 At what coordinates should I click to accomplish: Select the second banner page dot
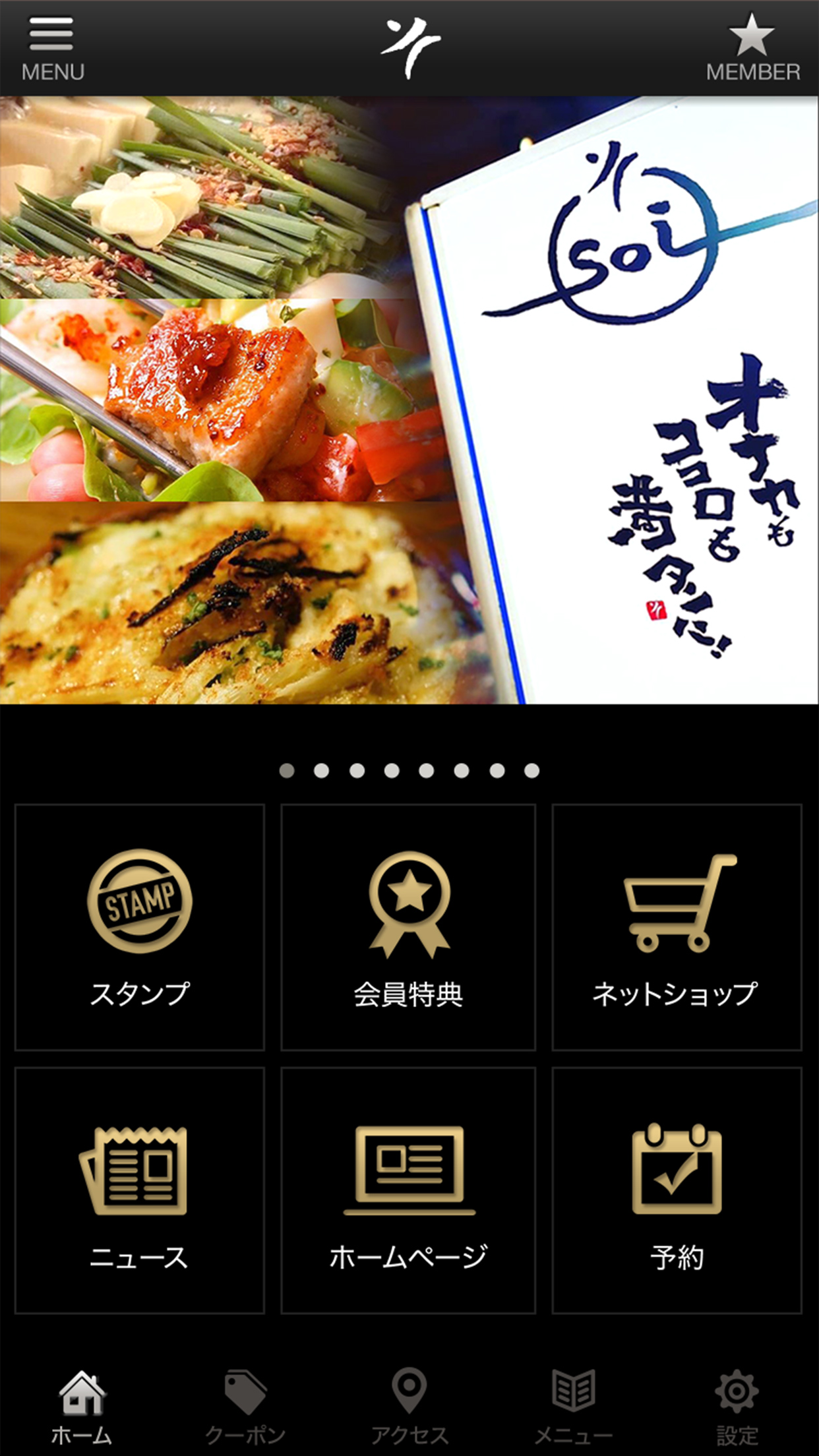[x=322, y=771]
